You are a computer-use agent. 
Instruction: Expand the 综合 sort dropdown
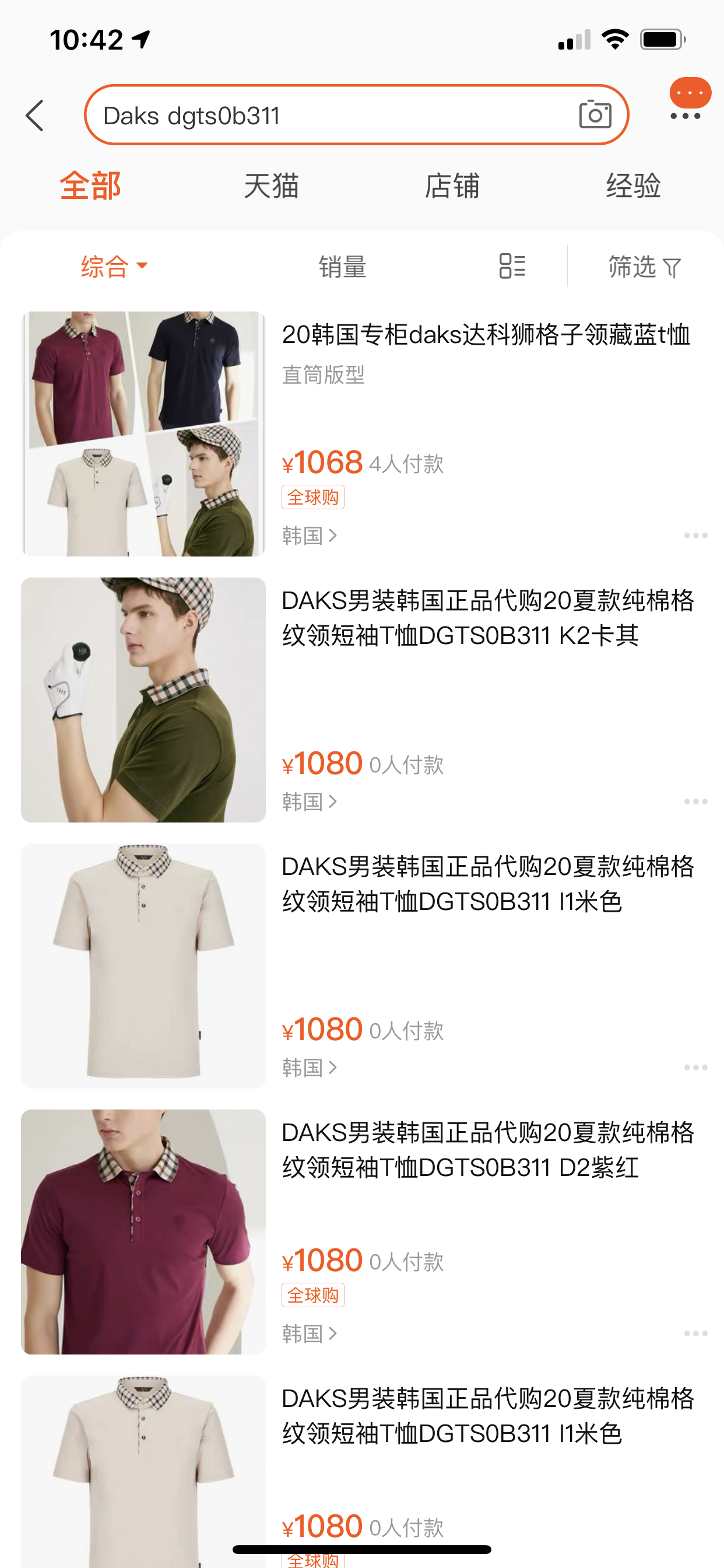tap(114, 267)
